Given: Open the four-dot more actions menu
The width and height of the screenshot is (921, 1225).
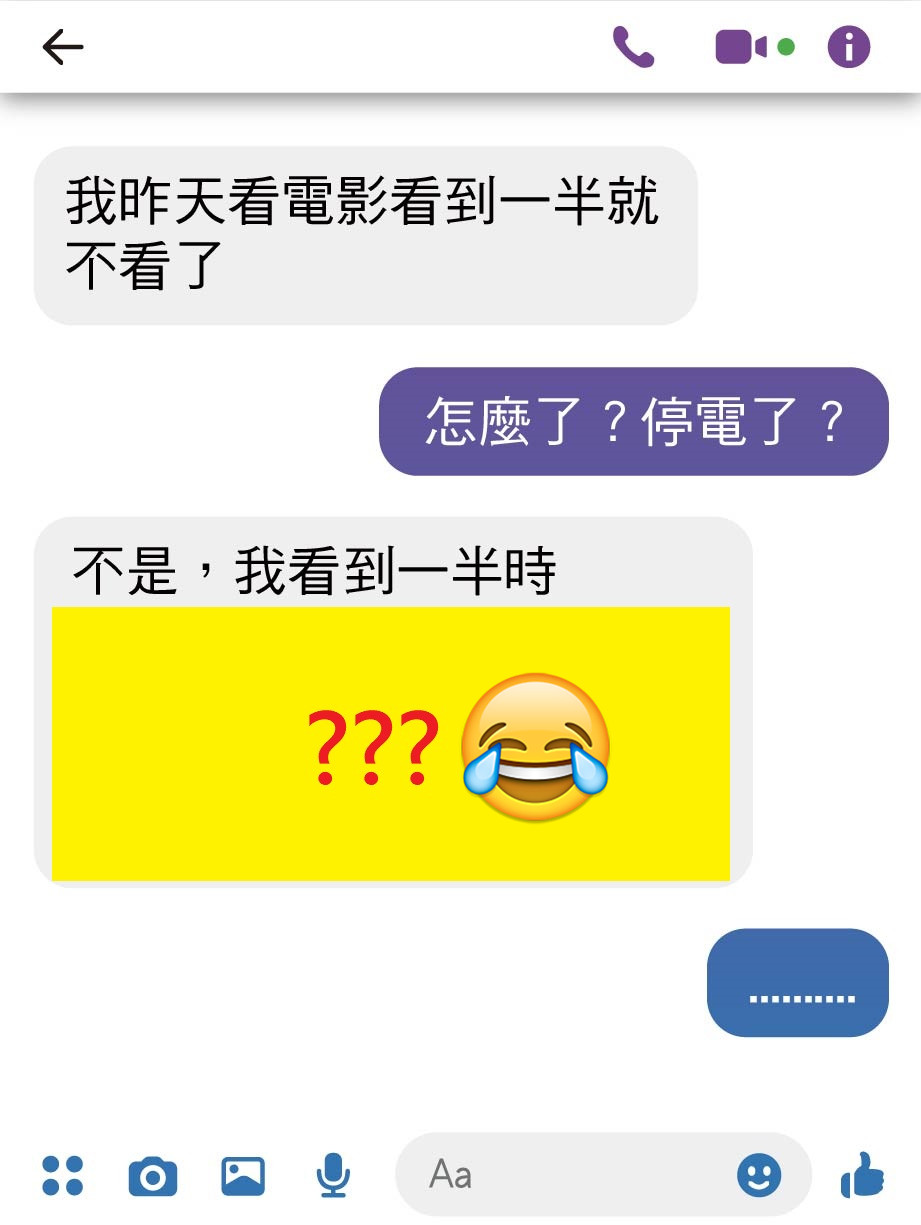Looking at the screenshot, I should (63, 1175).
